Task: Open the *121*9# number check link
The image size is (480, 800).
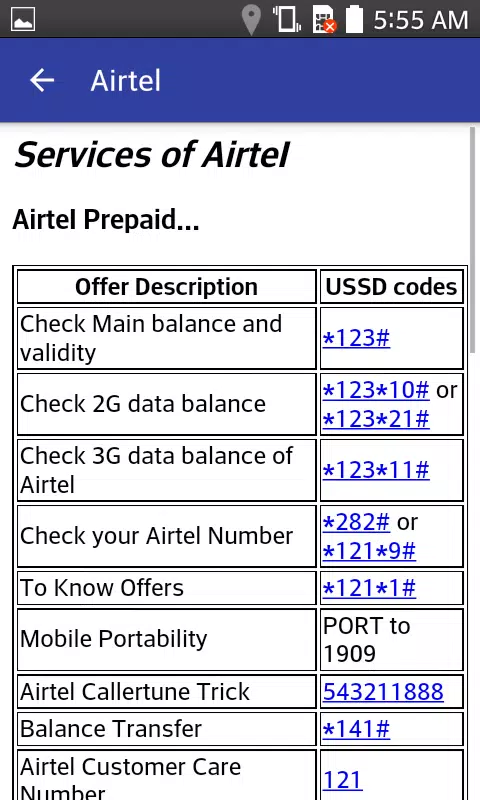Action: pyautogui.click(x=369, y=551)
